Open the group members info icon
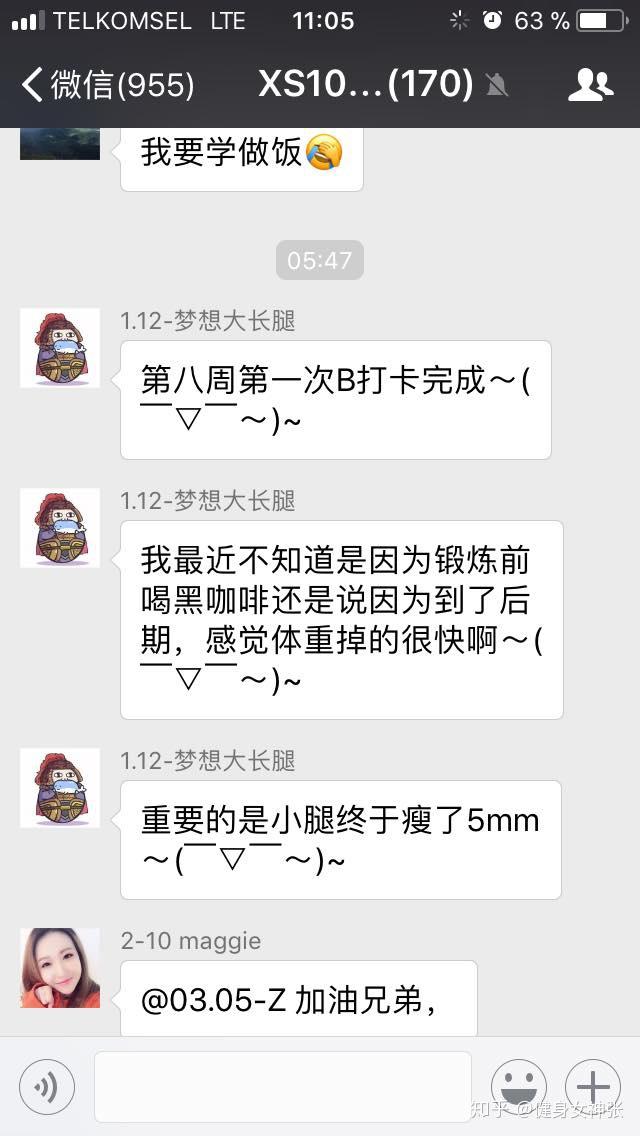Viewport: 640px width, 1136px height. point(590,84)
